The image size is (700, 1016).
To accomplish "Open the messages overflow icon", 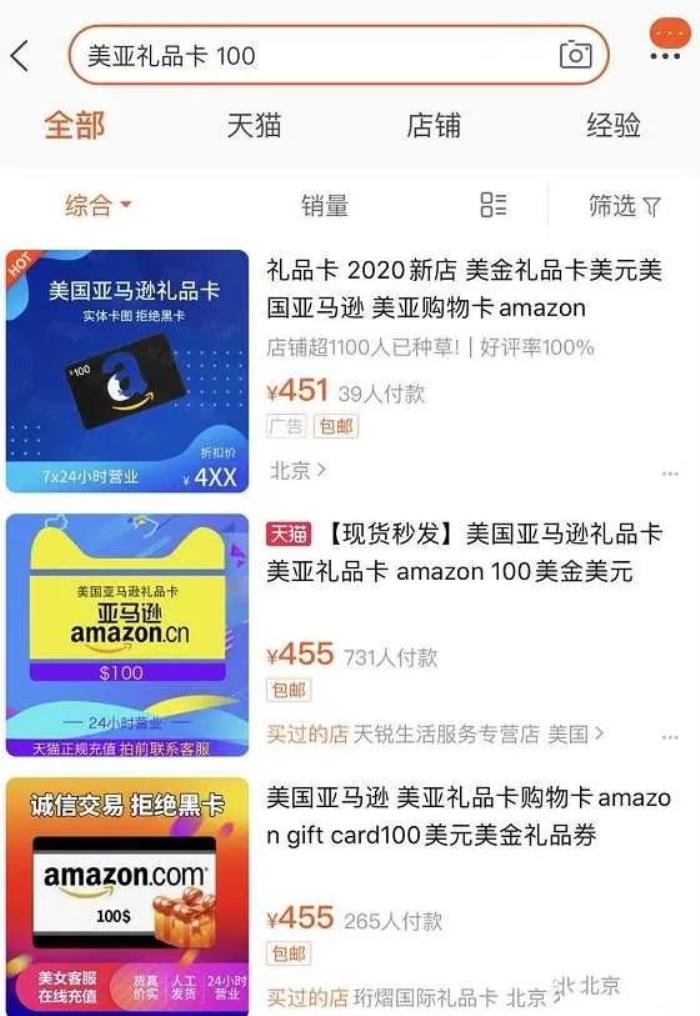I will 664,43.
